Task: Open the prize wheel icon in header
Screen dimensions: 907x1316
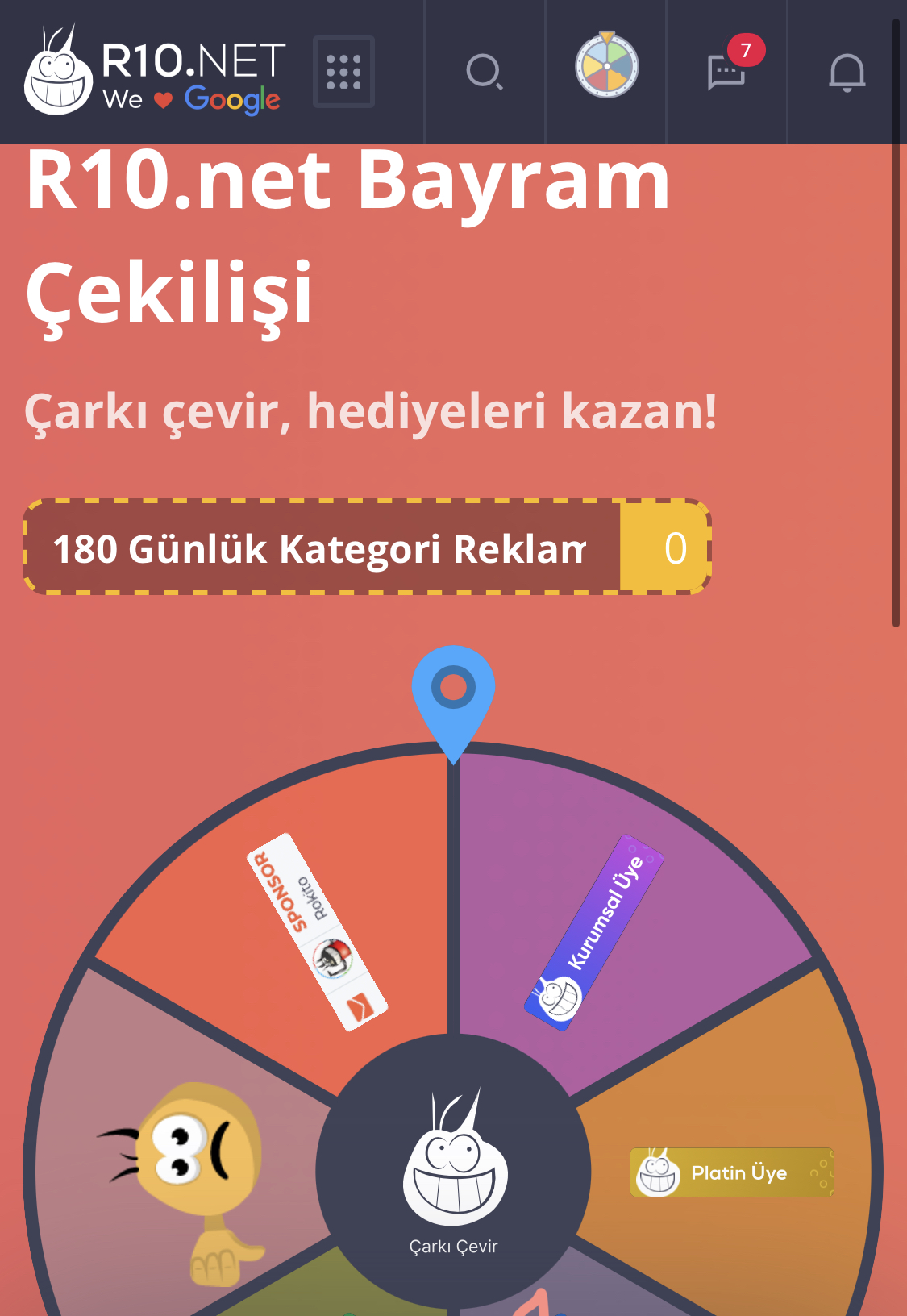Action: click(x=606, y=65)
